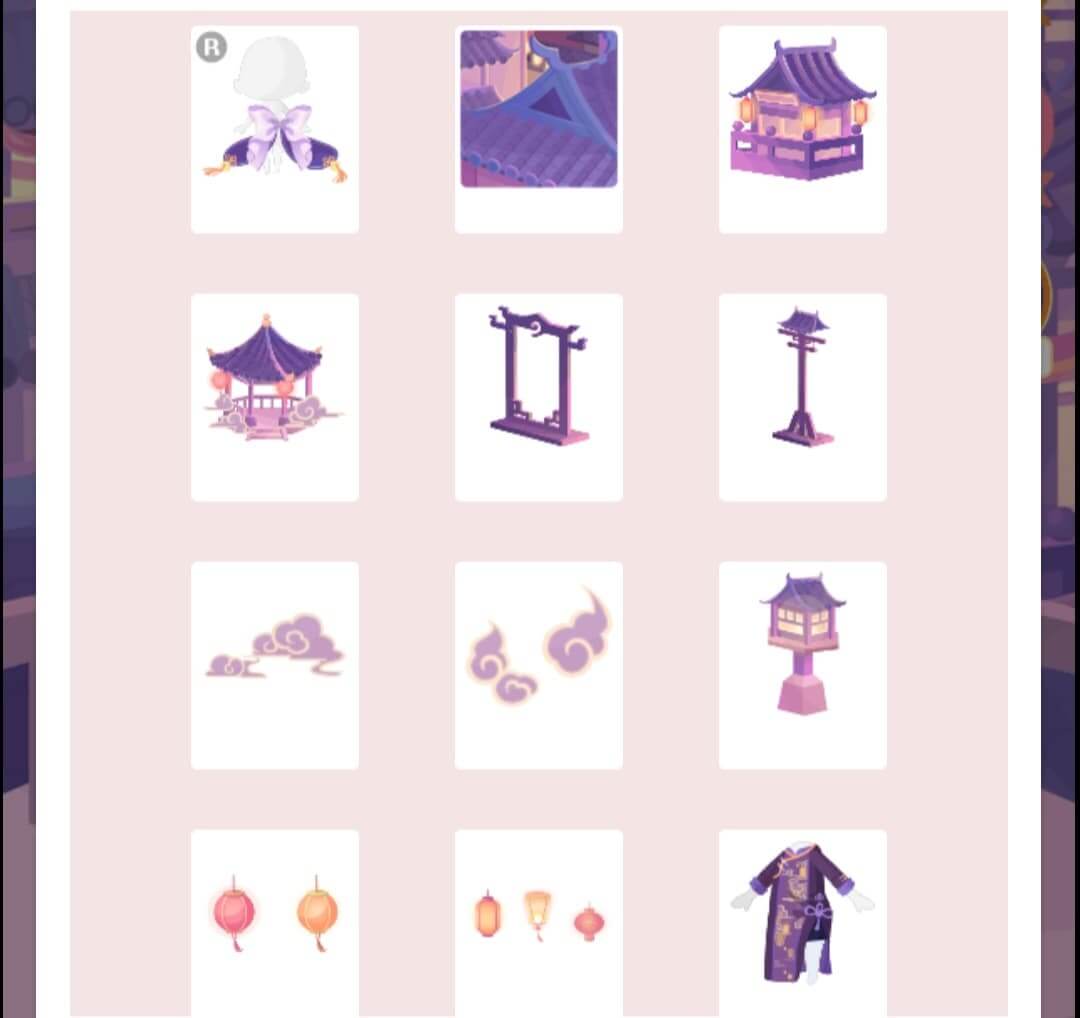
Task: Open the purple bow sleeves item
Action: (275, 130)
